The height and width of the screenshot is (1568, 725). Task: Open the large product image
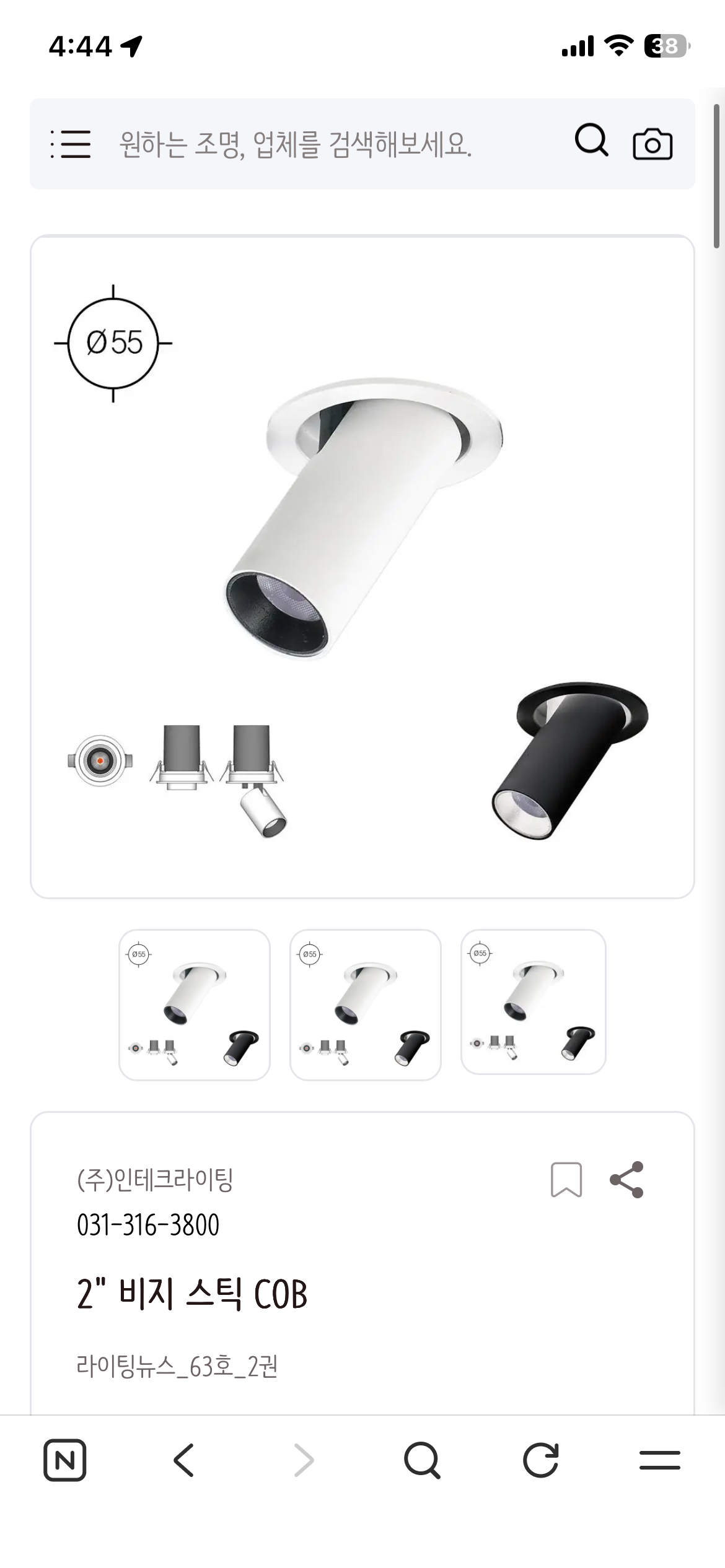[362, 567]
